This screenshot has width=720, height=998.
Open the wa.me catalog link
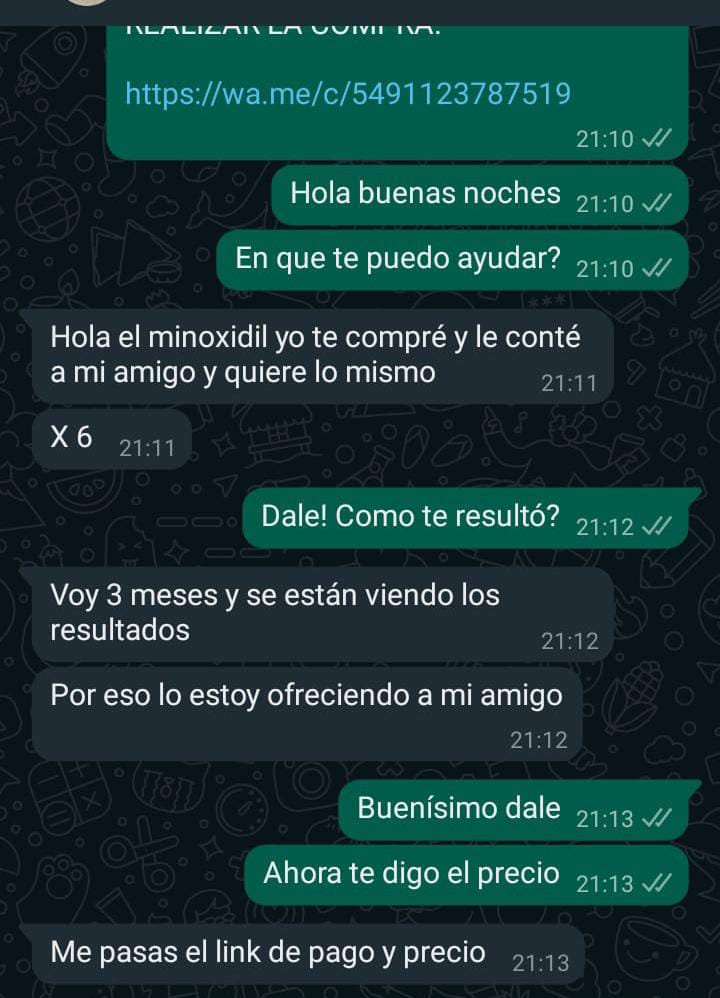coord(347,94)
